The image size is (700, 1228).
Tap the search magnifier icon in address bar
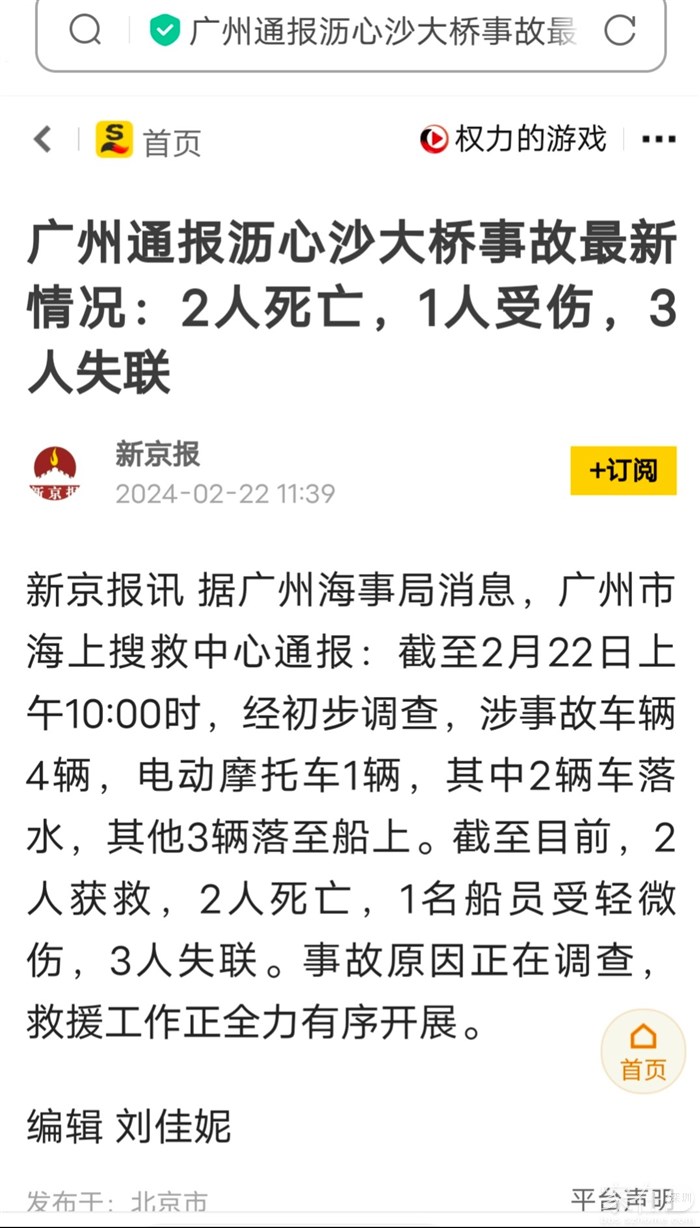[x=85, y=31]
